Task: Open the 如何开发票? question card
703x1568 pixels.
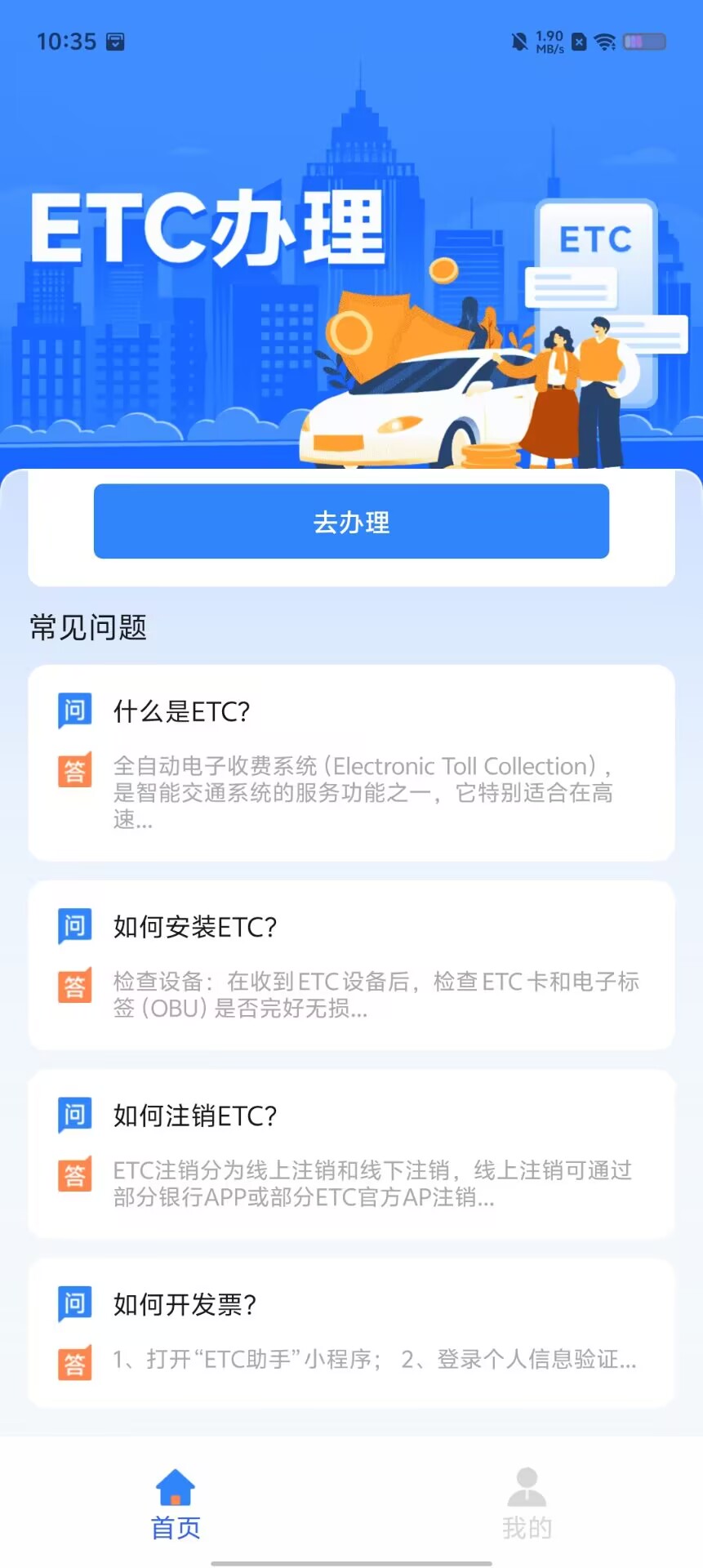Action: tap(351, 1332)
